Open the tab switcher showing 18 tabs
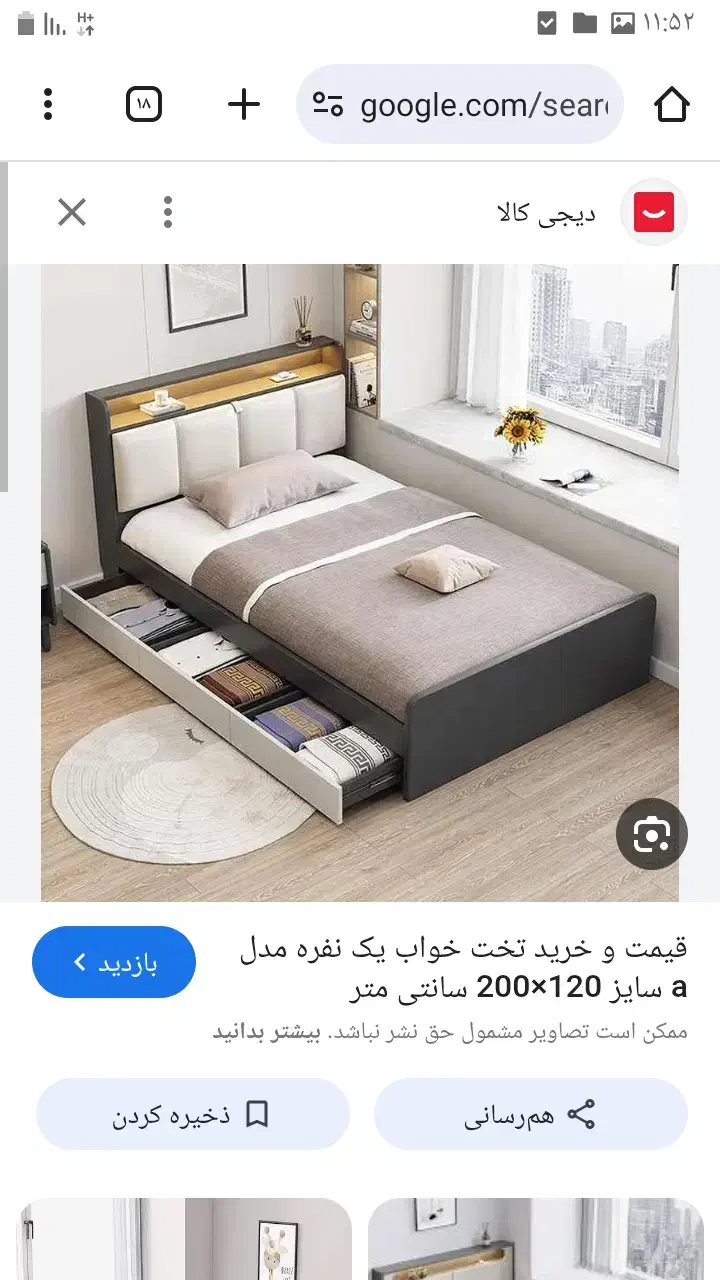This screenshot has height=1280, width=720. (x=144, y=103)
